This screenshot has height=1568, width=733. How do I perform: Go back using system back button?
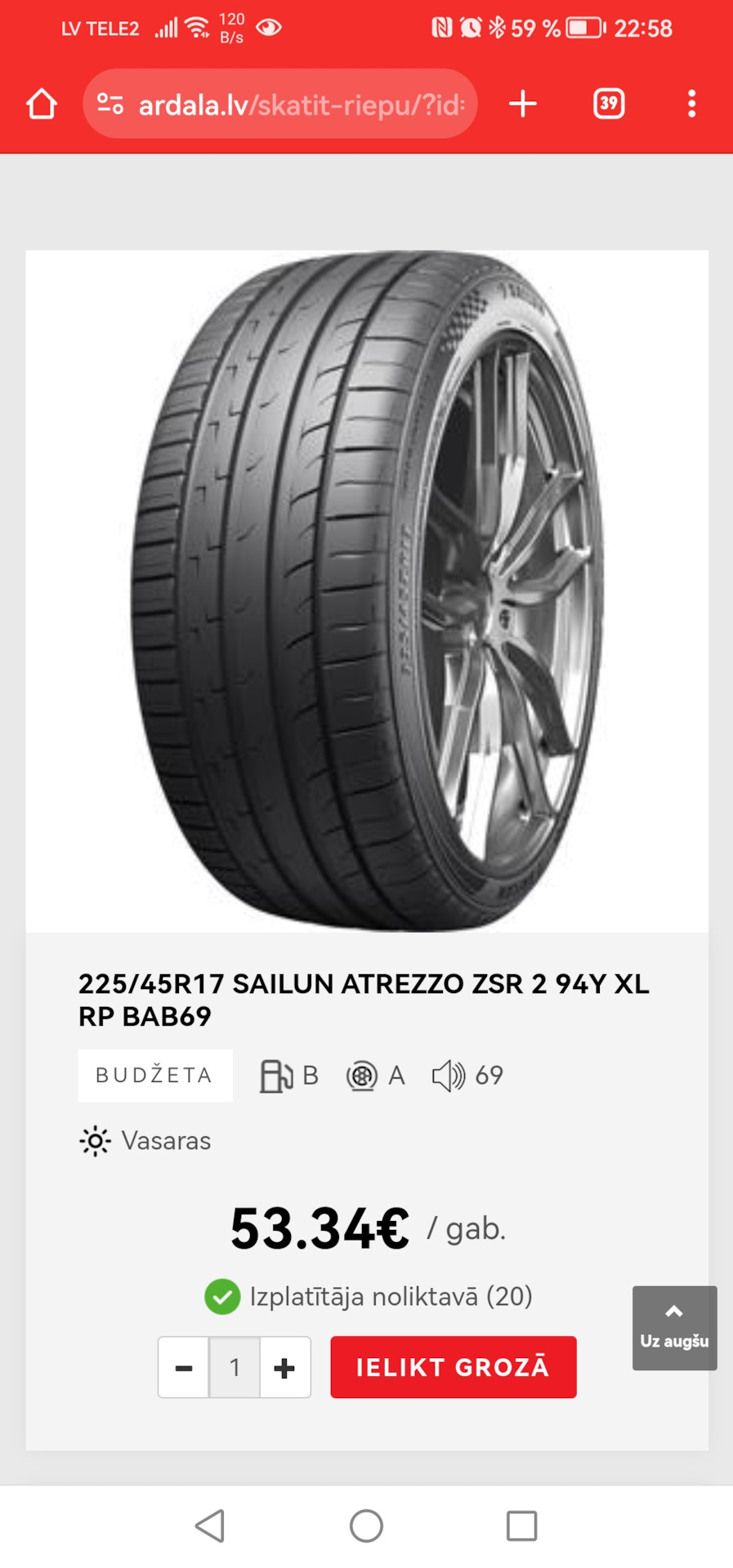tap(210, 1525)
